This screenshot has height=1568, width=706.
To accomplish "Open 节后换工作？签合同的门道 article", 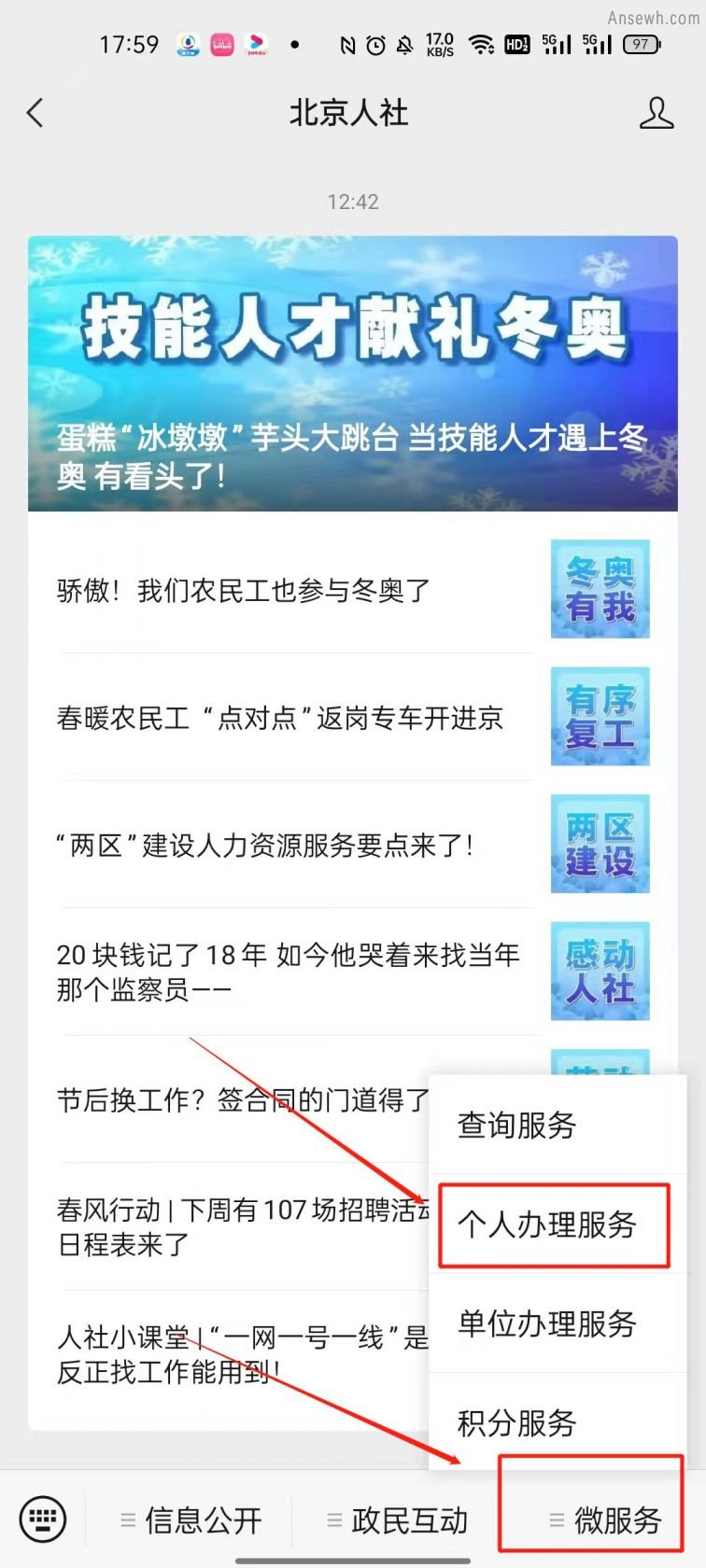I will 233,1100.
